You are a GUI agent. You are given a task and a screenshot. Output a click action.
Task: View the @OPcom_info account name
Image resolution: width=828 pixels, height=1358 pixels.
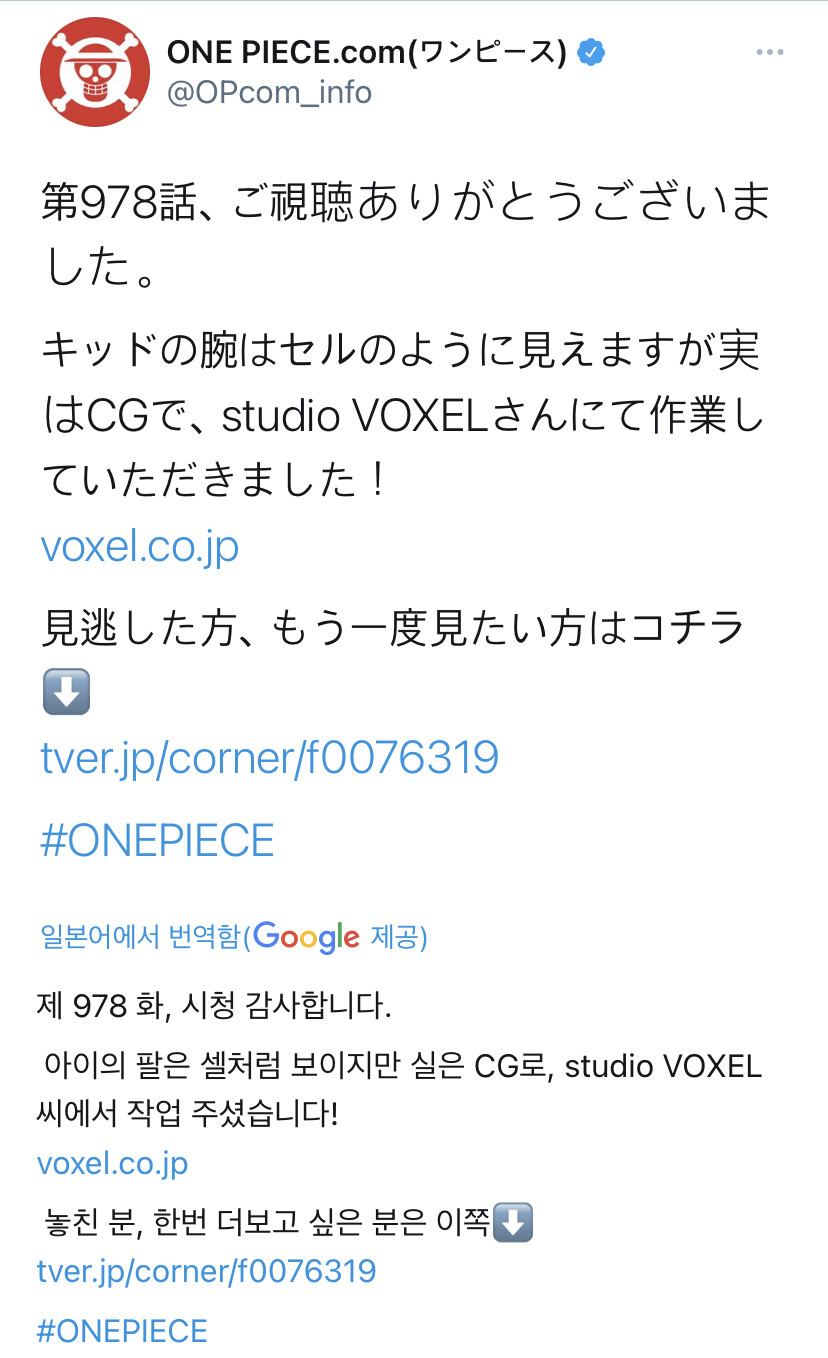click(x=269, y=92)
